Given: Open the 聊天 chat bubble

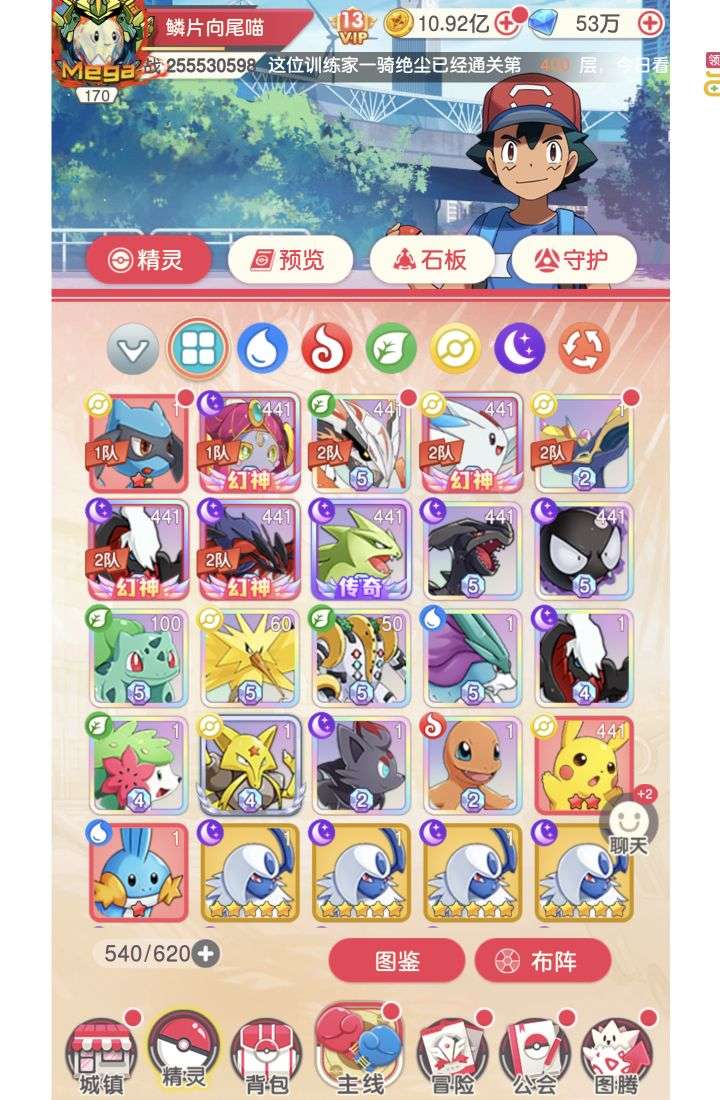Looking at the screenshot, I should pos(631,826).
